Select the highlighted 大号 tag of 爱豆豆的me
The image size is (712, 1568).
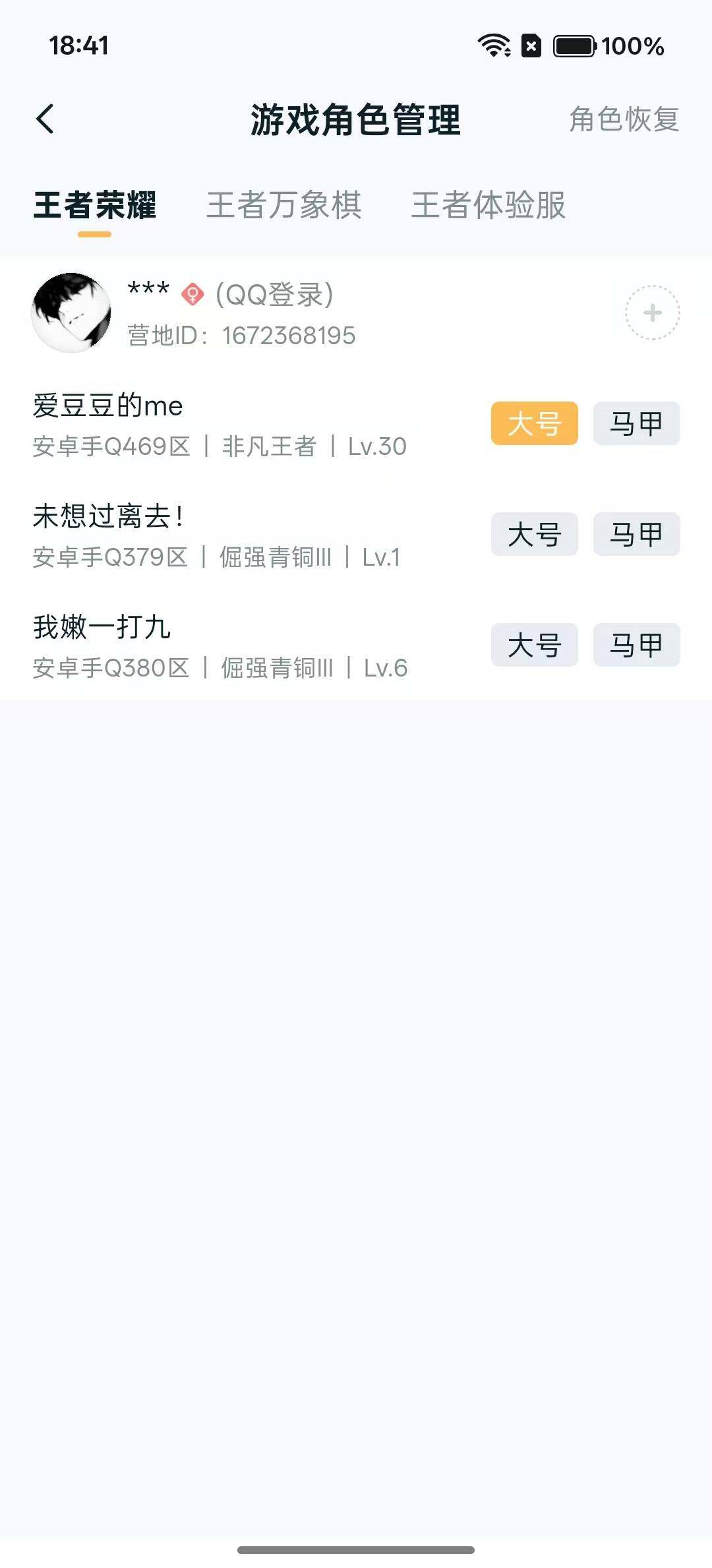point(534,423)
